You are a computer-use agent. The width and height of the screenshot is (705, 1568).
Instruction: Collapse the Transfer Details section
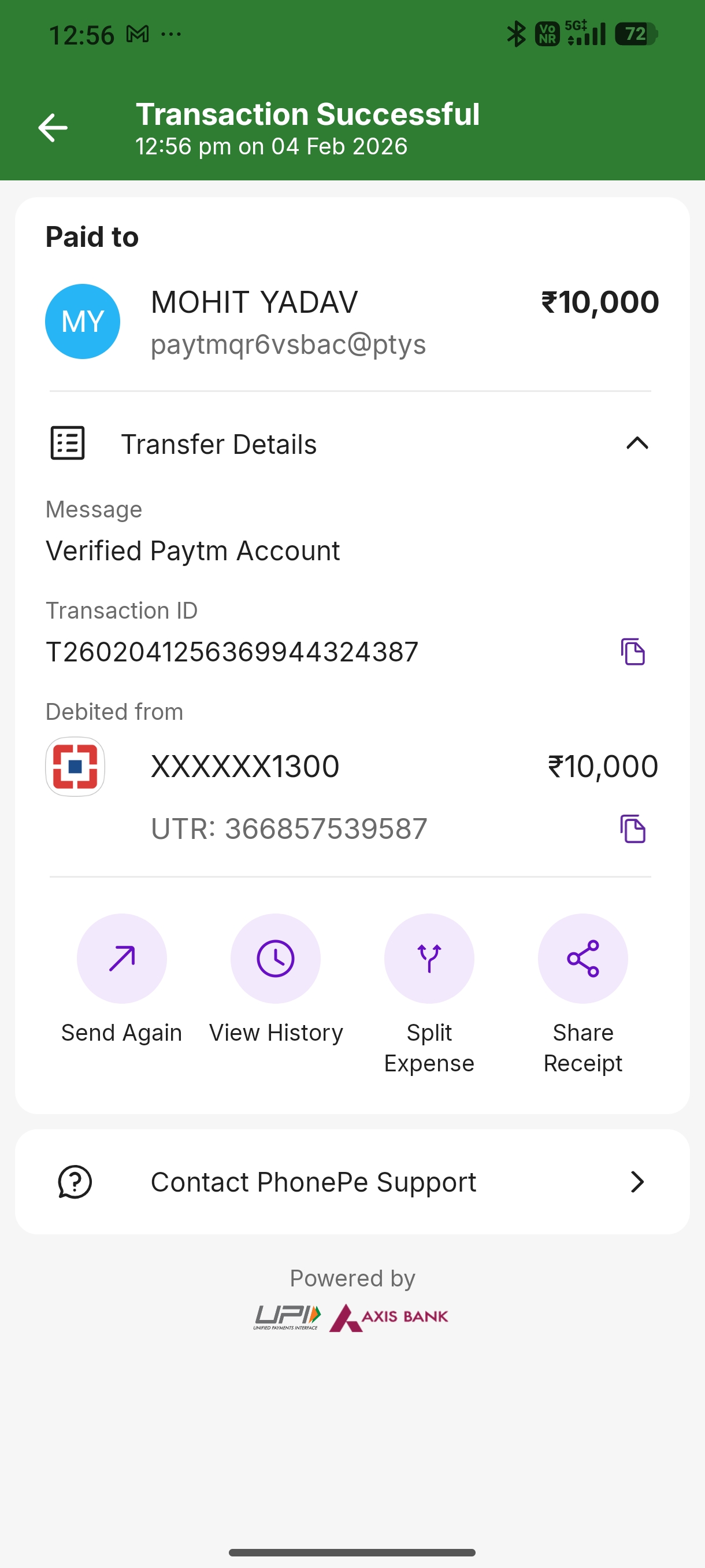click(x=637, y=443)
